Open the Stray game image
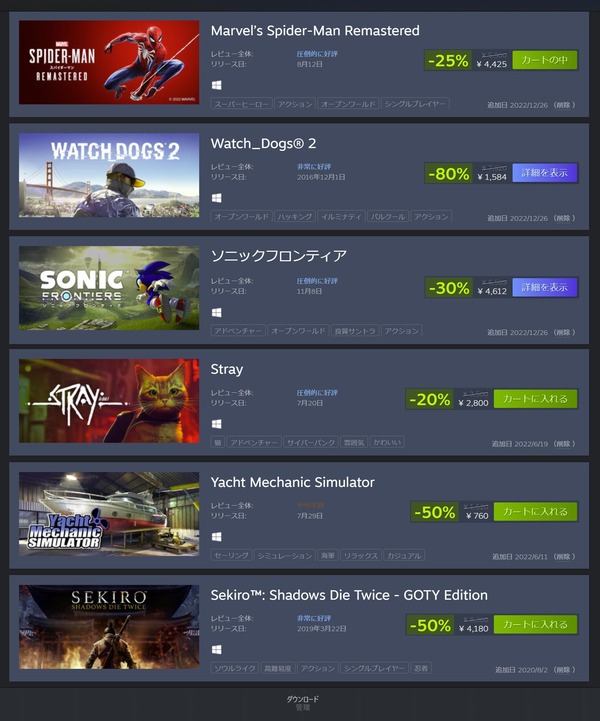This screenshot has height=721, width=600. (109, 401)
